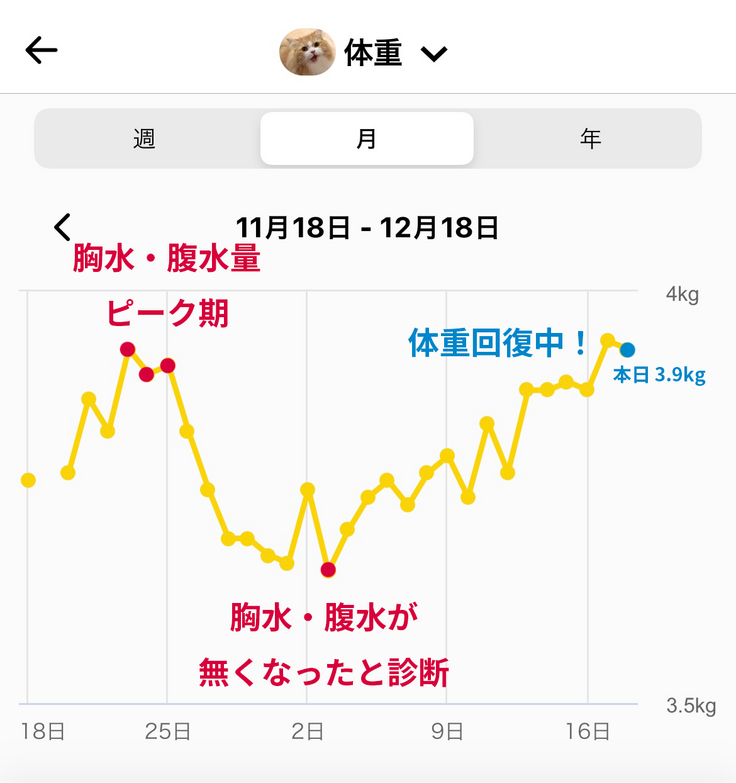
Task: Tap the first yellow data point above 18日
Action: pos(28,480)
